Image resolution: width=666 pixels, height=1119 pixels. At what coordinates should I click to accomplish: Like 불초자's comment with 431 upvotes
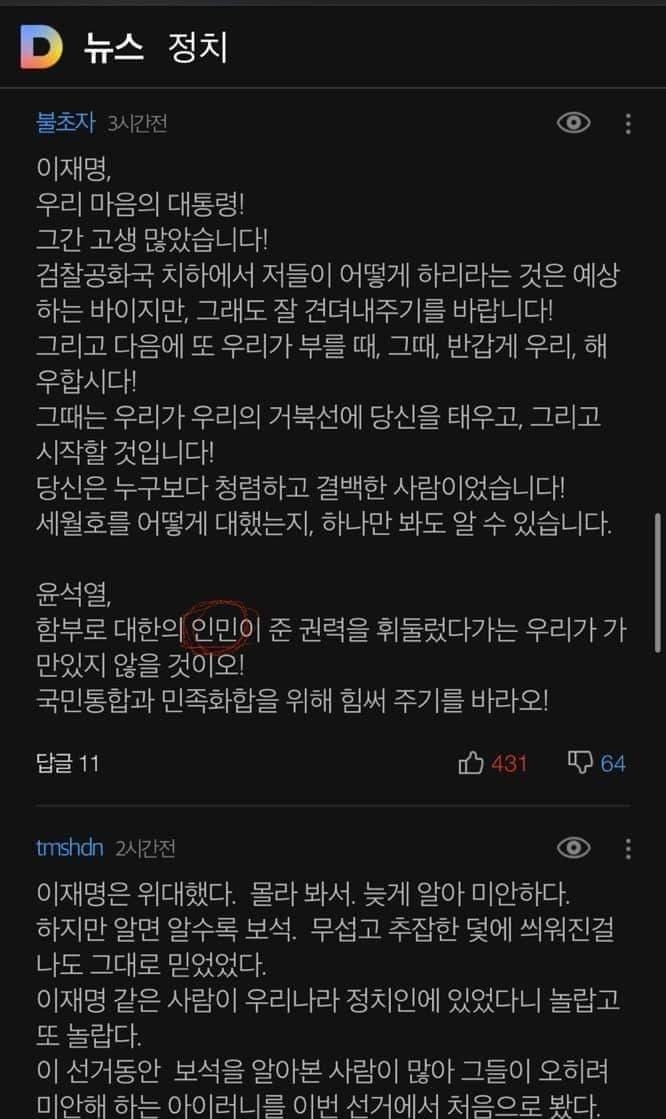click(x=471, y=764)
